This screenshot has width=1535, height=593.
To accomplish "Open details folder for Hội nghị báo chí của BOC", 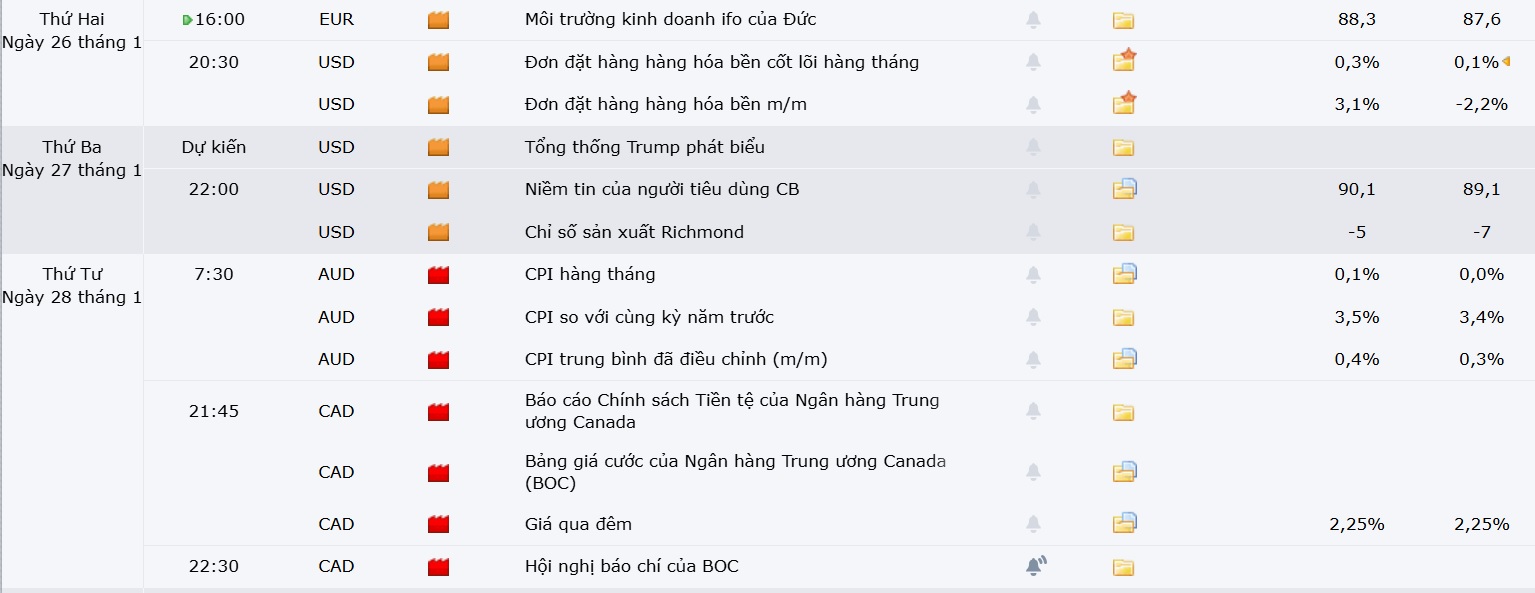I will [1123, 568].
